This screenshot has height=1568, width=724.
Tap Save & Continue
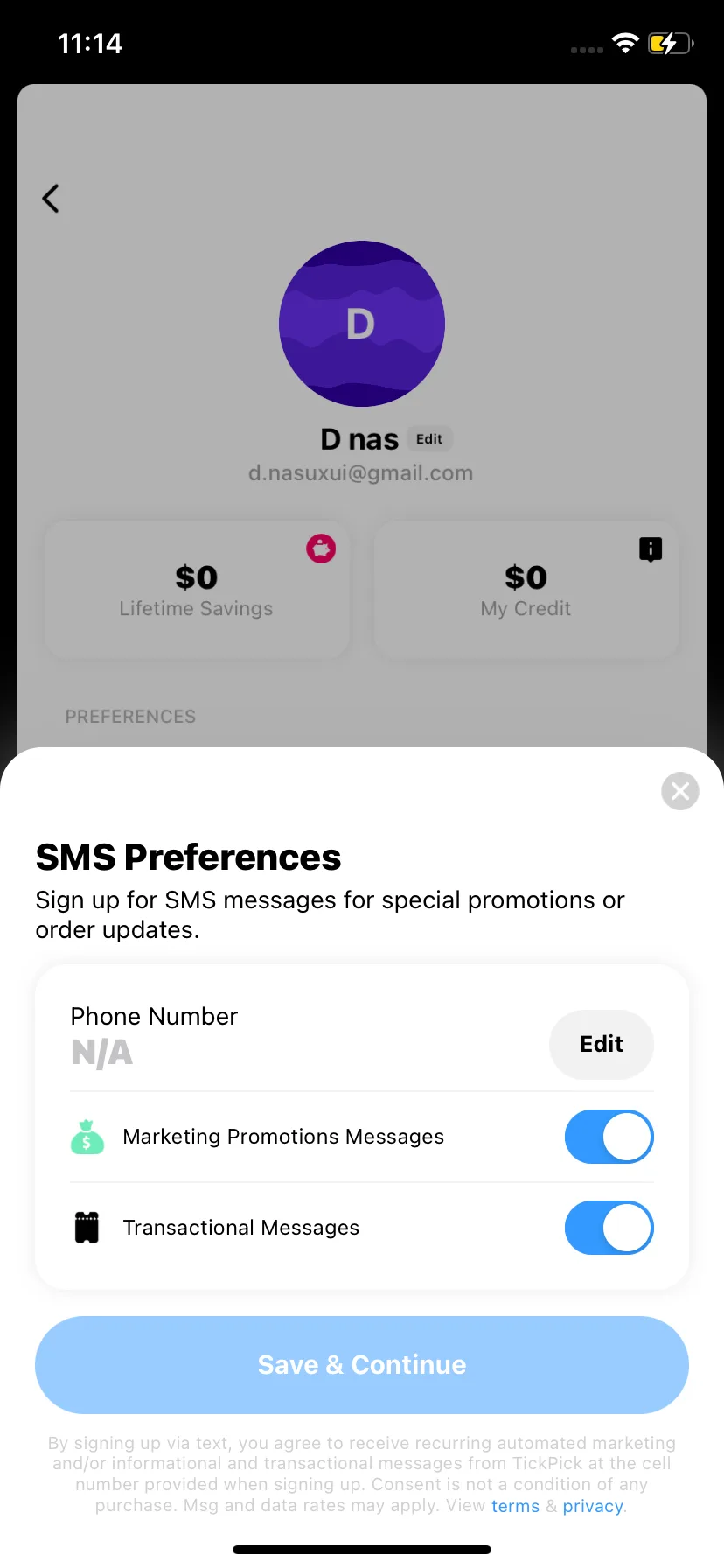tap(362, 1364)
